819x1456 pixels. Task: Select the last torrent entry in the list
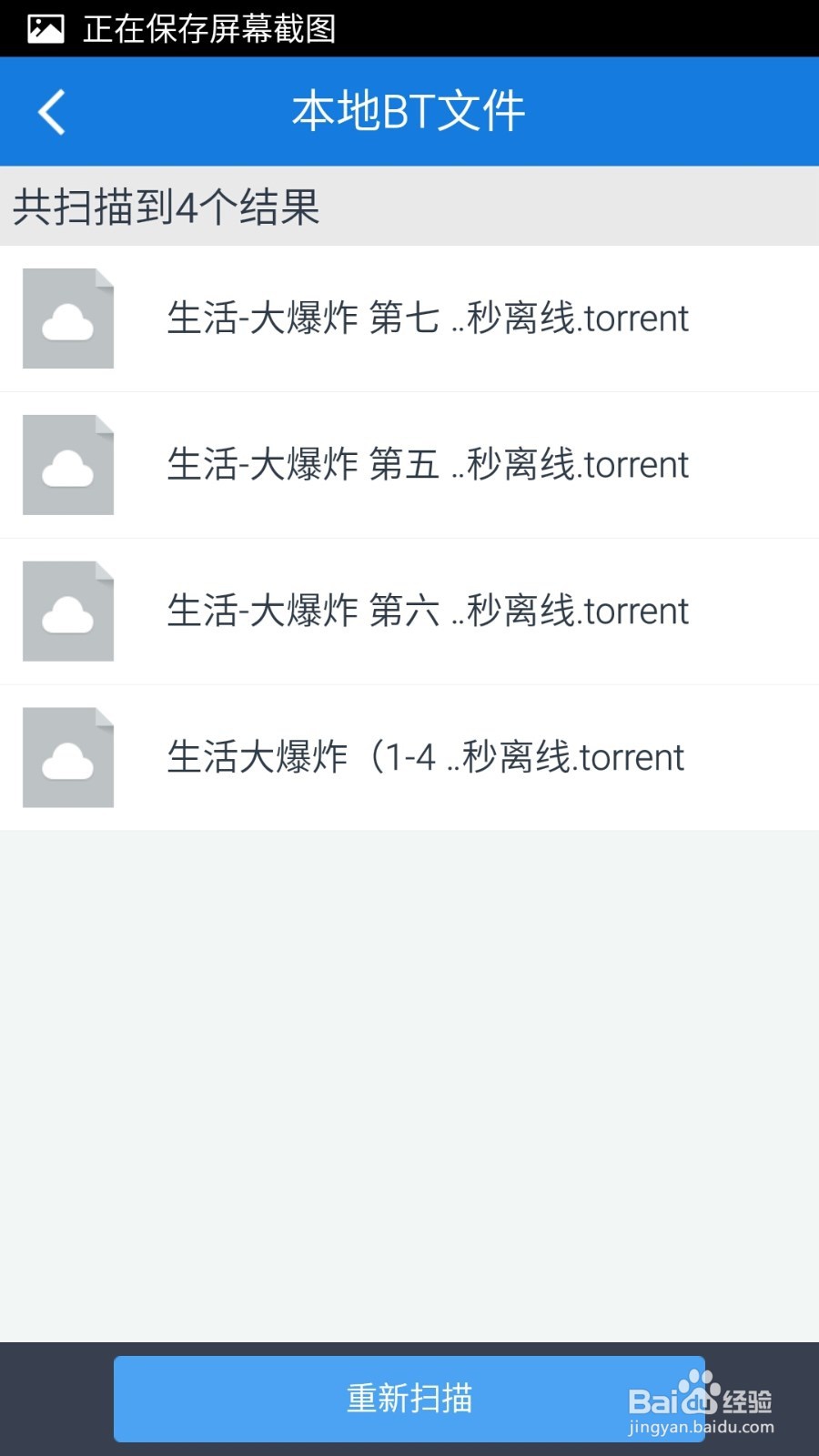409,757
